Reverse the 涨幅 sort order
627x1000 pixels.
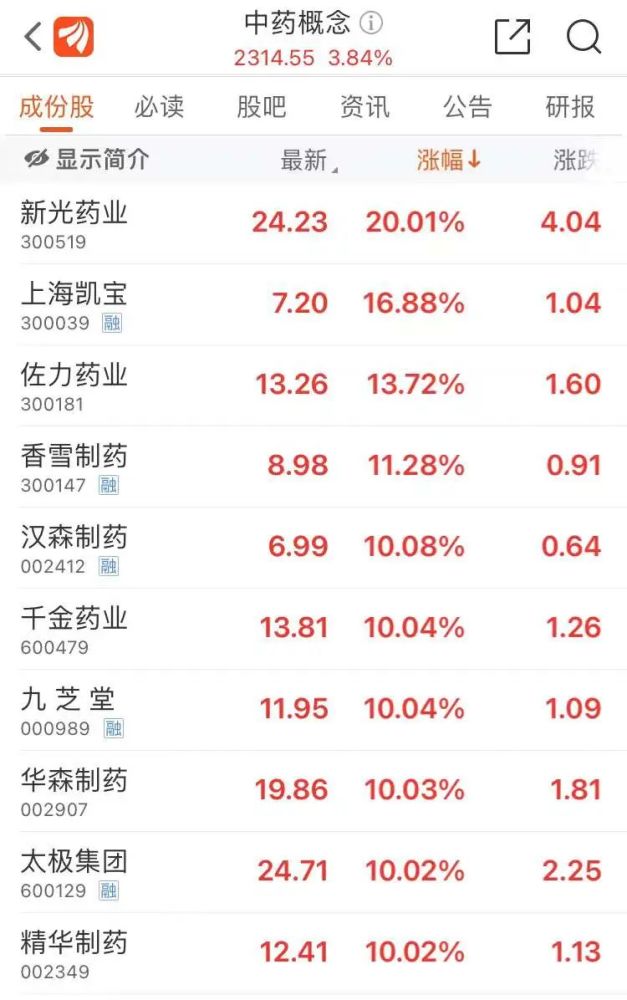[x=449, y=160]
